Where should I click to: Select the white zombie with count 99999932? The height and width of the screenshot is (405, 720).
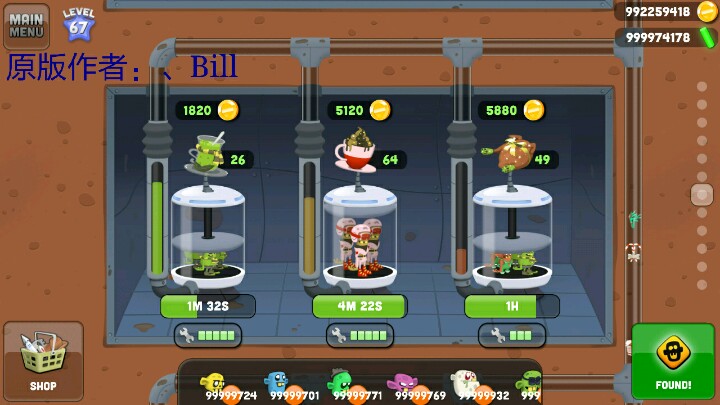465,382
